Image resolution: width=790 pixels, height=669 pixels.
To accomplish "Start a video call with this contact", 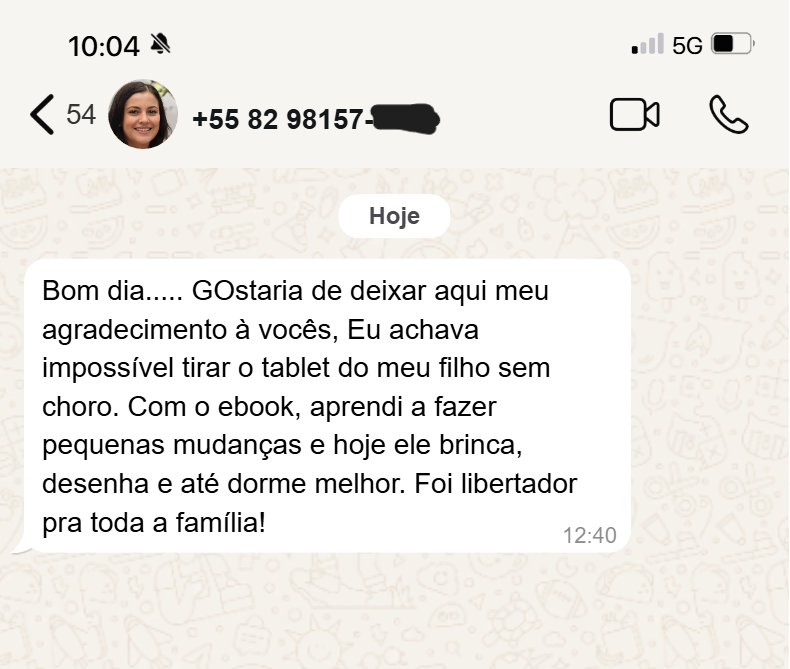I will (x=634, y=115).
